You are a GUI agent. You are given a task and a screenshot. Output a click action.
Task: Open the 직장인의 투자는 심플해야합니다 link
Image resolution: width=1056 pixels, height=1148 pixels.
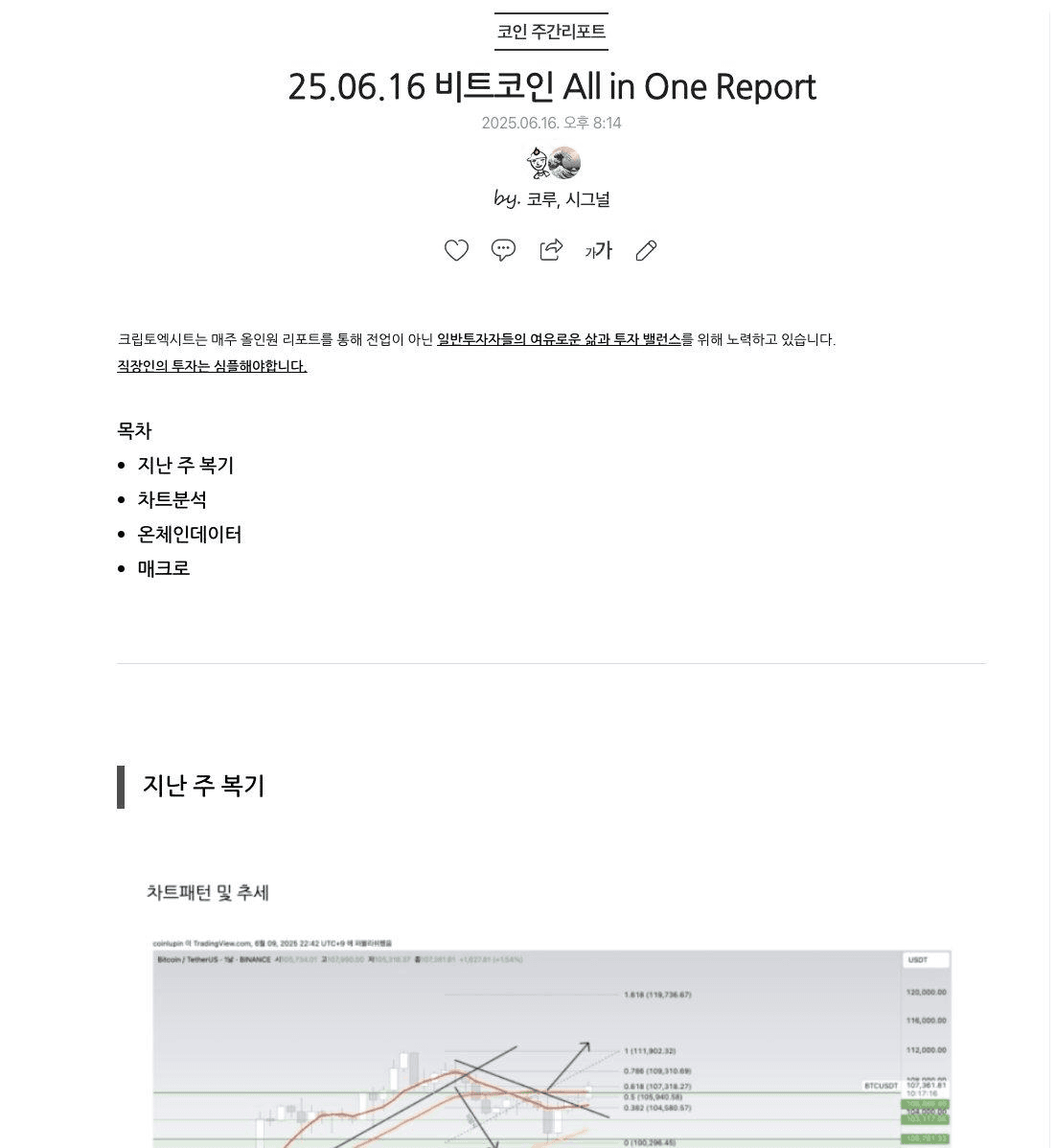coord(212,366)
